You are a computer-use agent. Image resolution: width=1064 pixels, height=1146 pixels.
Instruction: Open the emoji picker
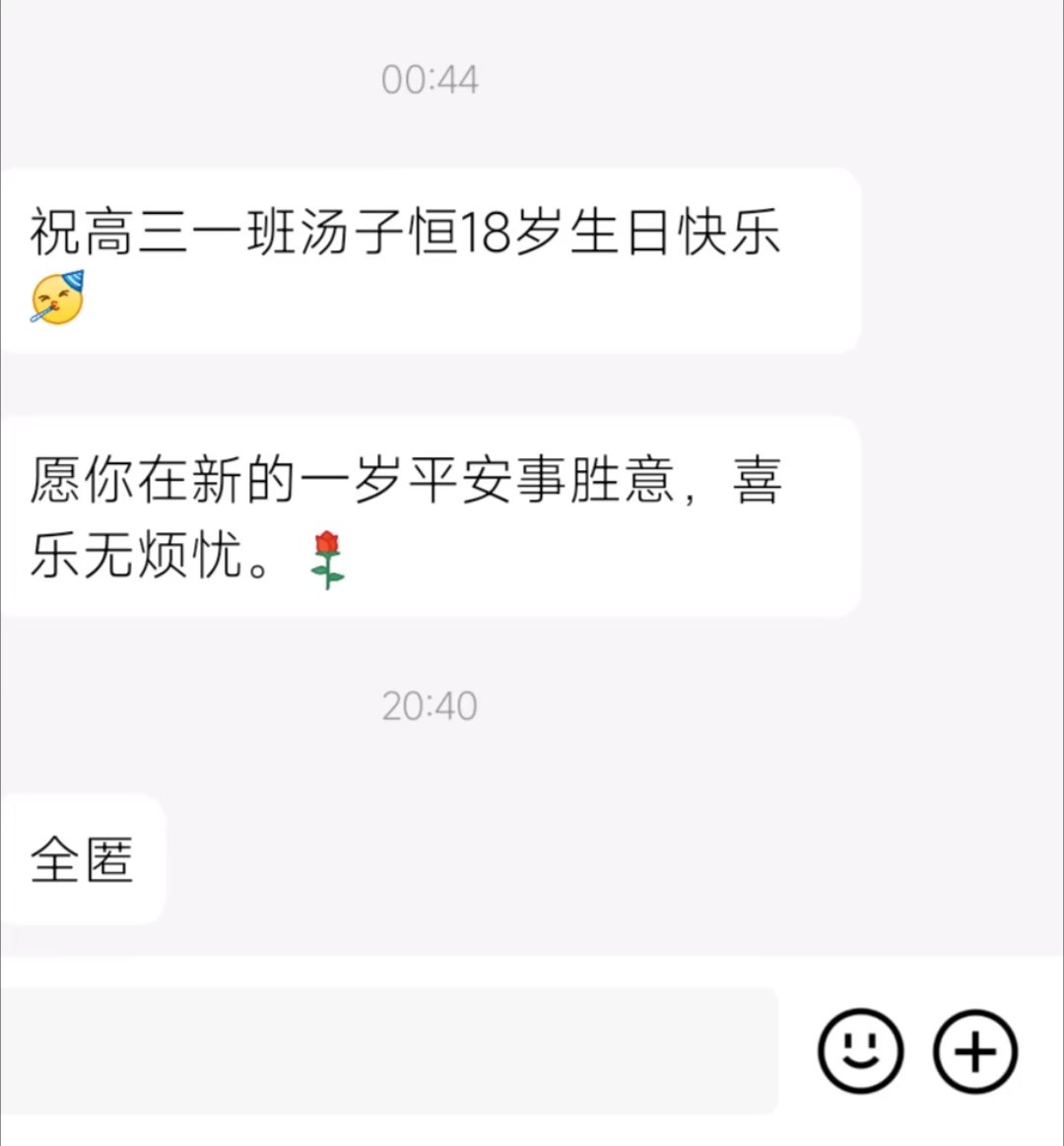click(859, 1050)
